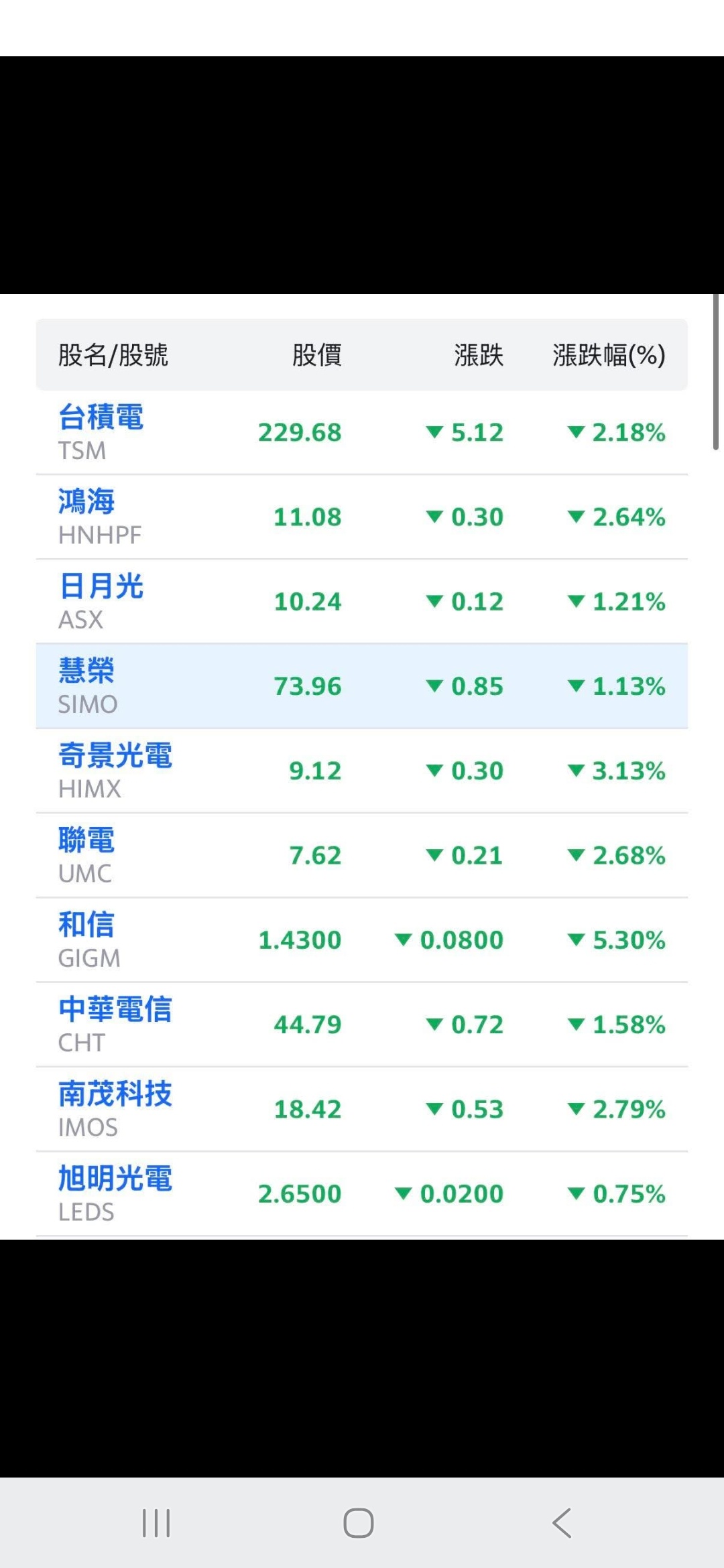Image resolution: width=724 pixels, height=1568 pixels.
Task: Open the 奇景光電 HIMX quote
Action: point(115,755)
